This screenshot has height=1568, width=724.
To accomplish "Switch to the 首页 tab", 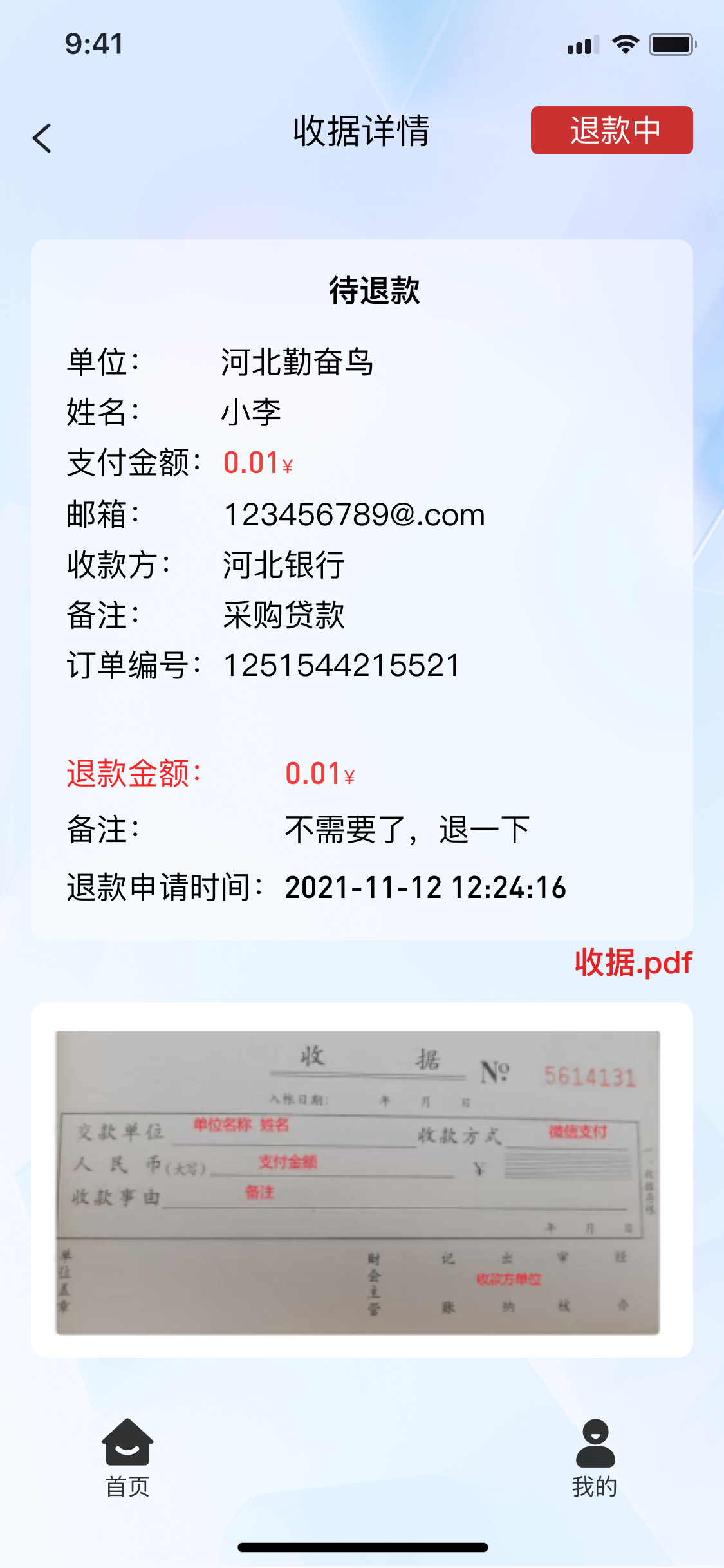I will (127, 1458).
